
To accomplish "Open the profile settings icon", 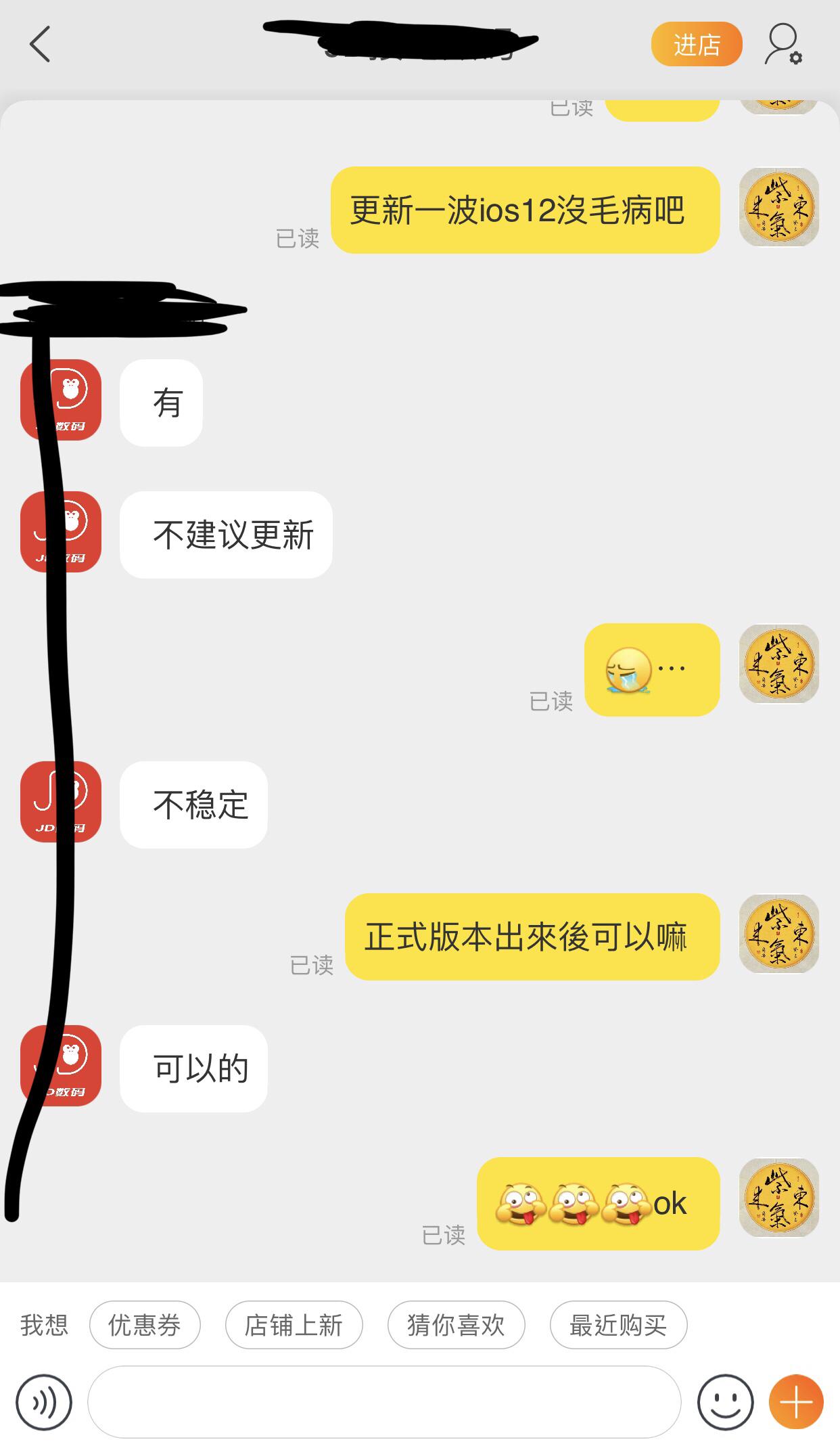I will (783, 45).
